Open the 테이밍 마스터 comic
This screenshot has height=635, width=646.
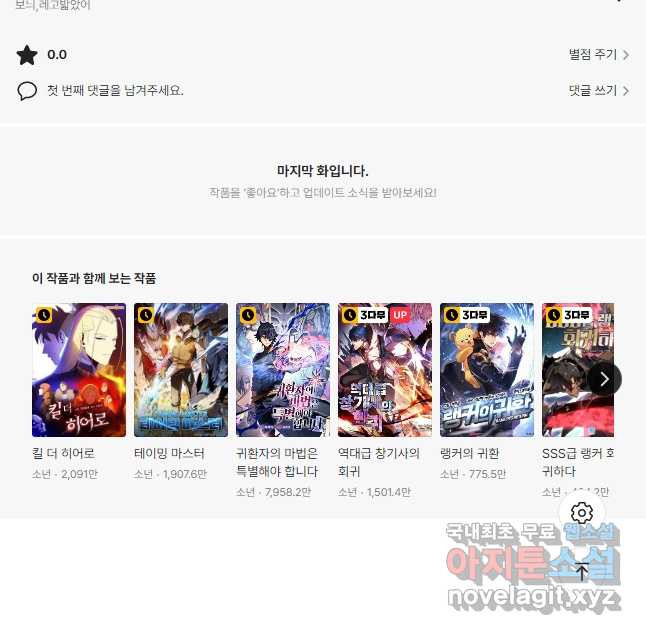(x=181, y=370)
